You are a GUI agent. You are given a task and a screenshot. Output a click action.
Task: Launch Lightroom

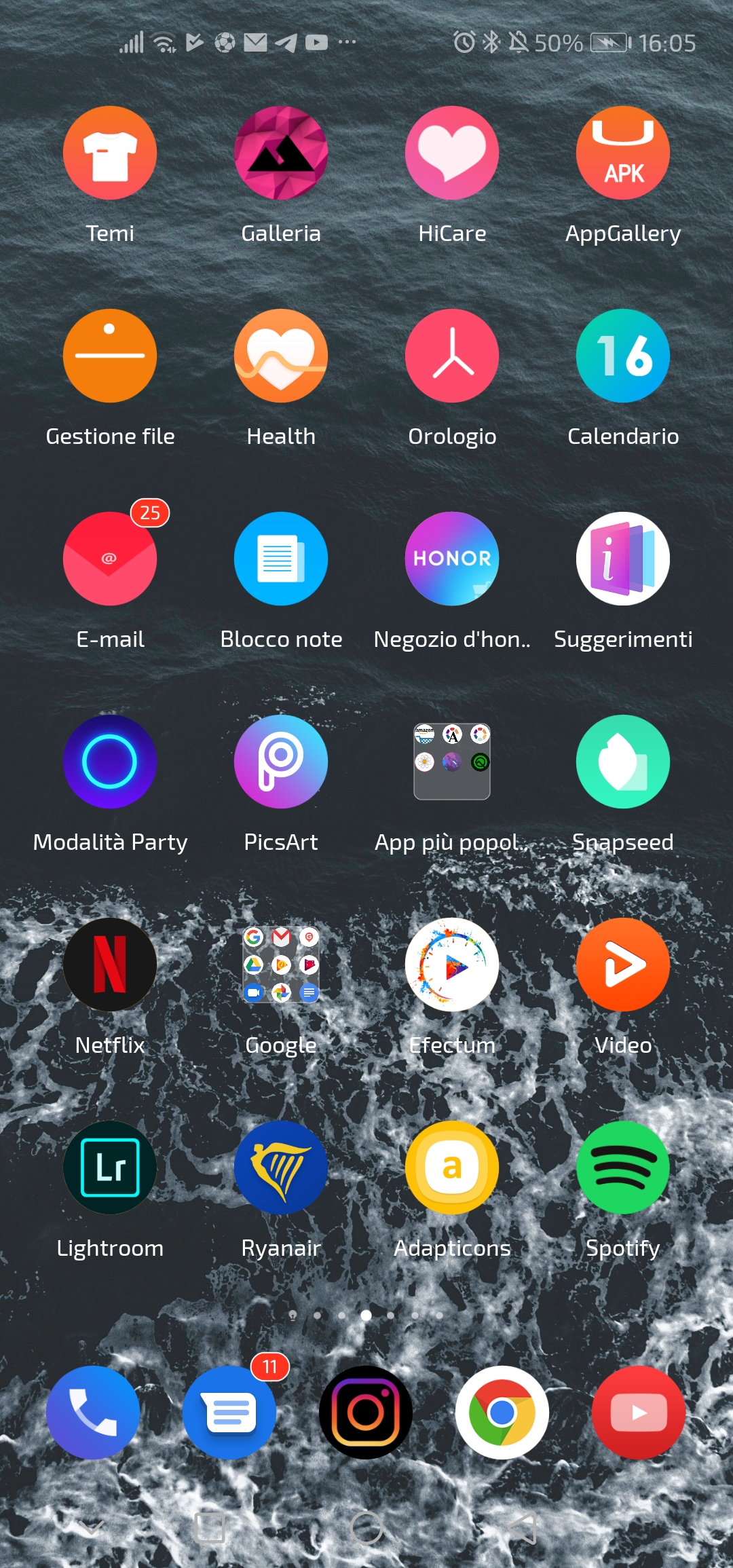(110, 1168)
